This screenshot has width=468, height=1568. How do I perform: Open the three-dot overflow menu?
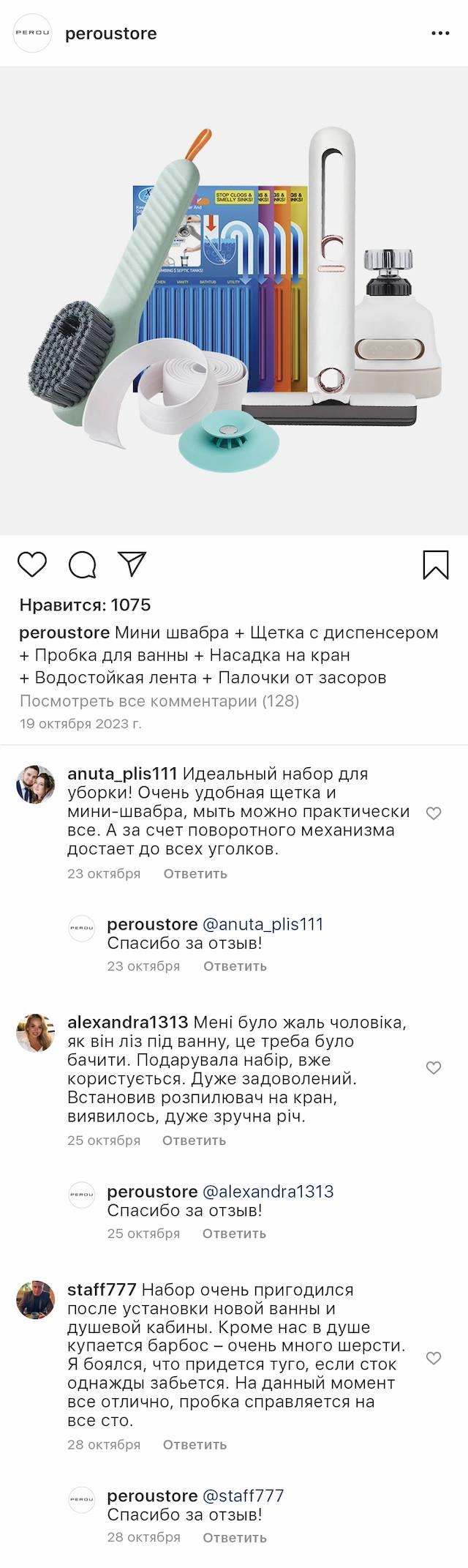pyautogui.click(x=440, y=34)
